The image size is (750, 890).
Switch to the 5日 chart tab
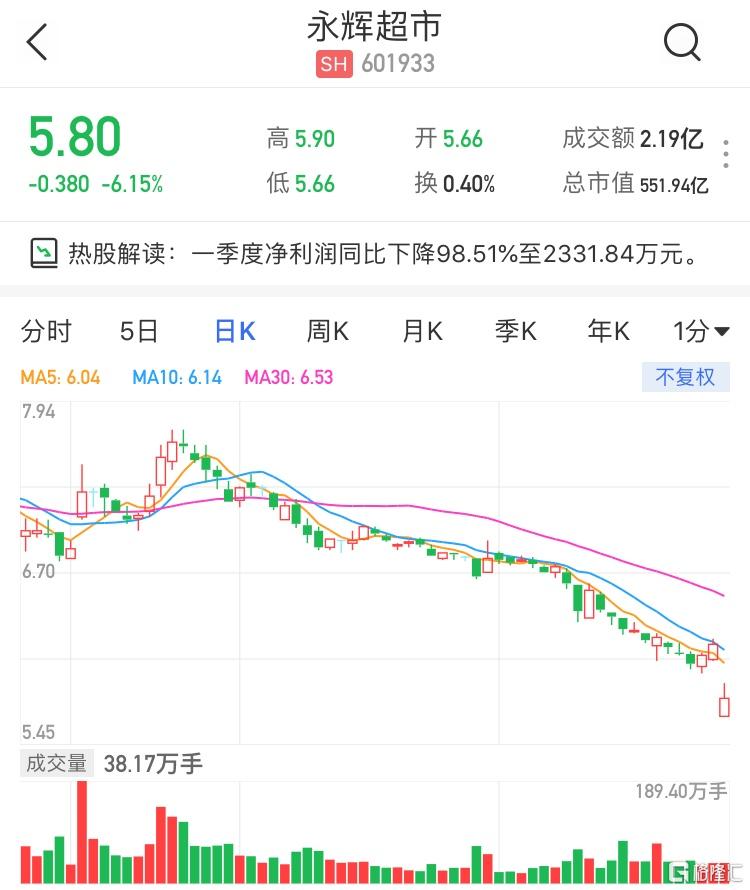click(139, 332)
